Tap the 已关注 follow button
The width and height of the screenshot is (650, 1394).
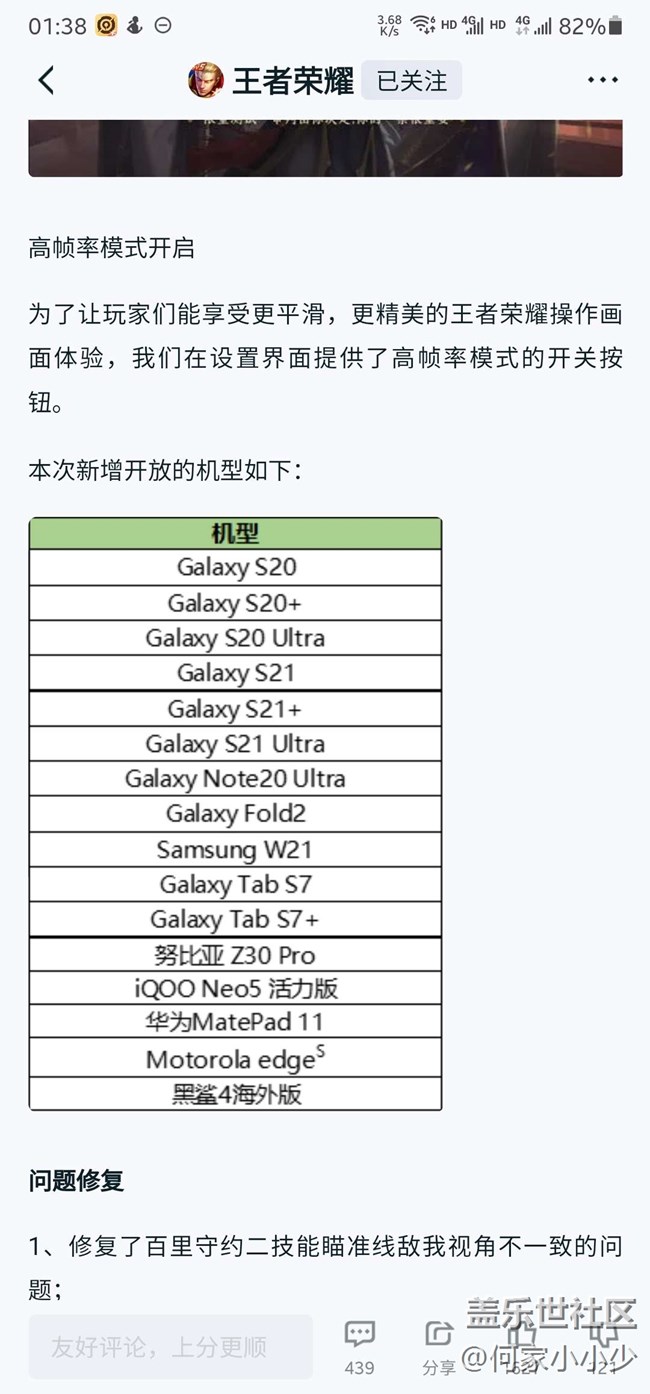(411, 81)
